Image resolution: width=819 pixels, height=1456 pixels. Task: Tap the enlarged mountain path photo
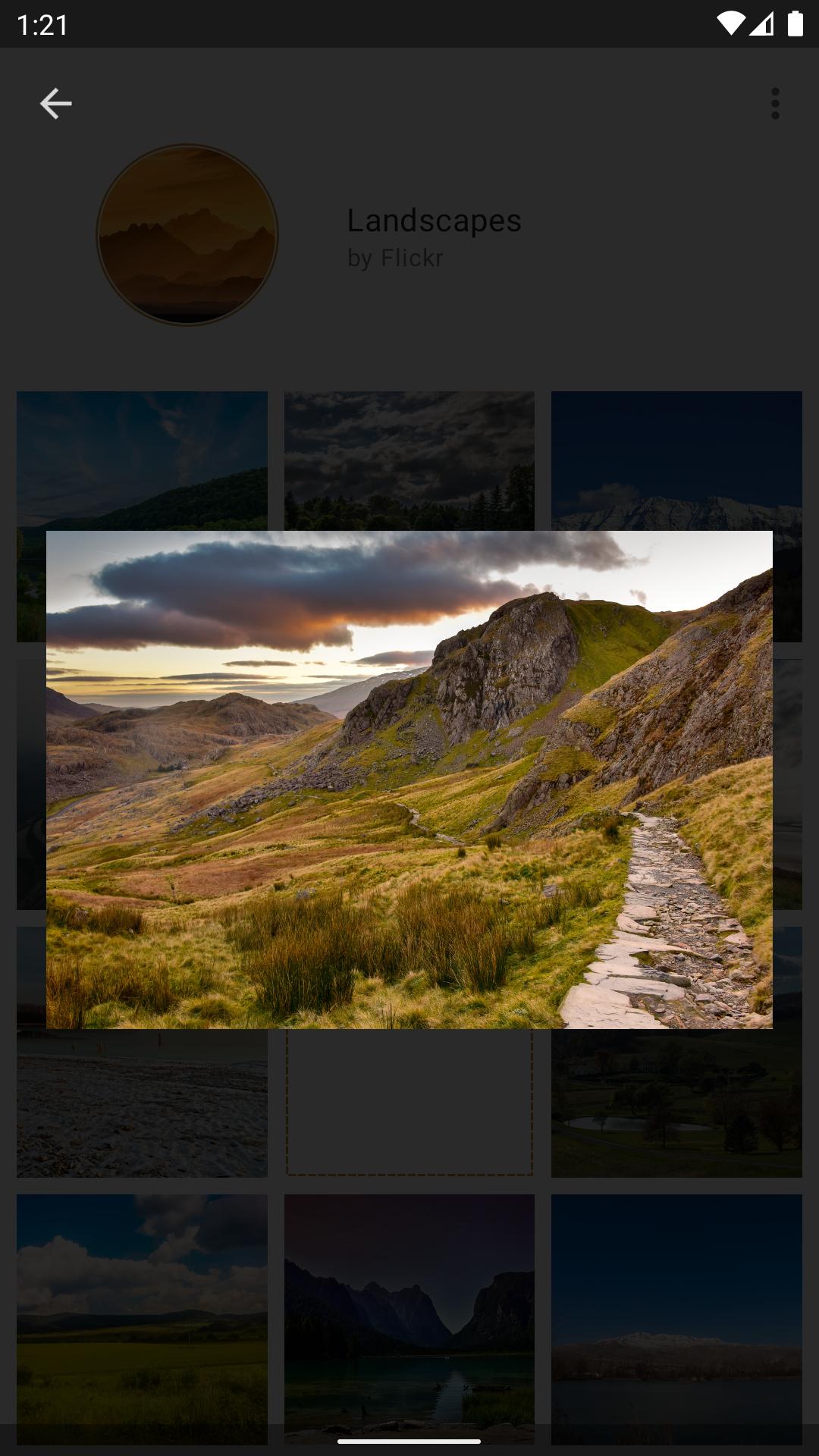tap(409, 780)
